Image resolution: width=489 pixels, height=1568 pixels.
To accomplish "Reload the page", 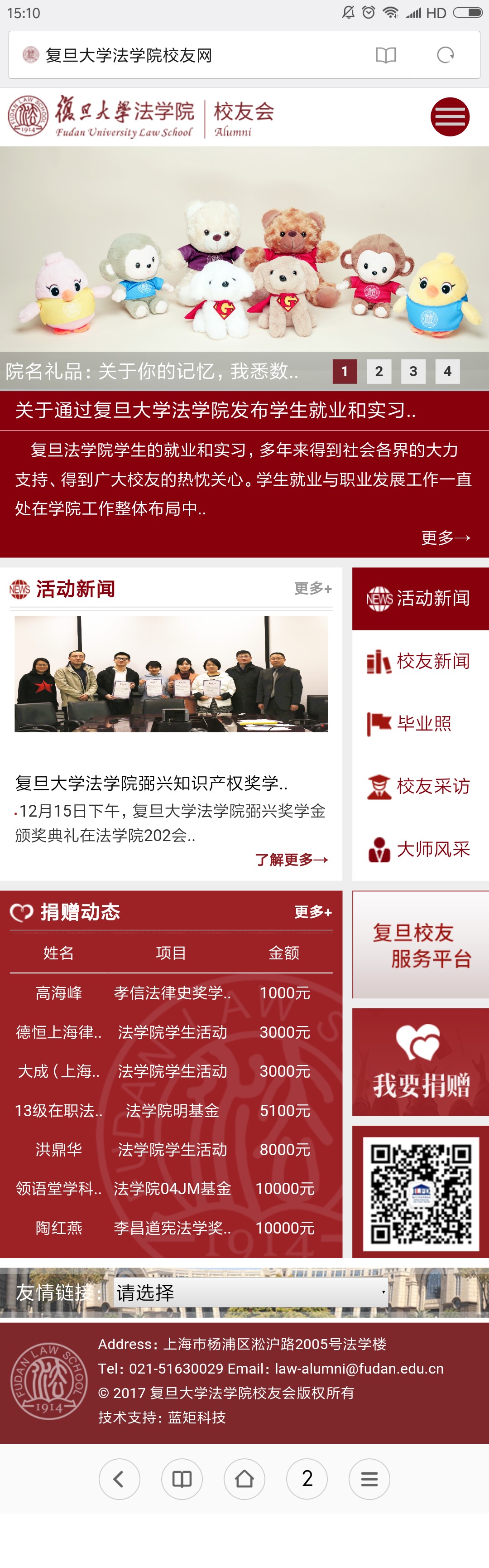I will [445, 55].
